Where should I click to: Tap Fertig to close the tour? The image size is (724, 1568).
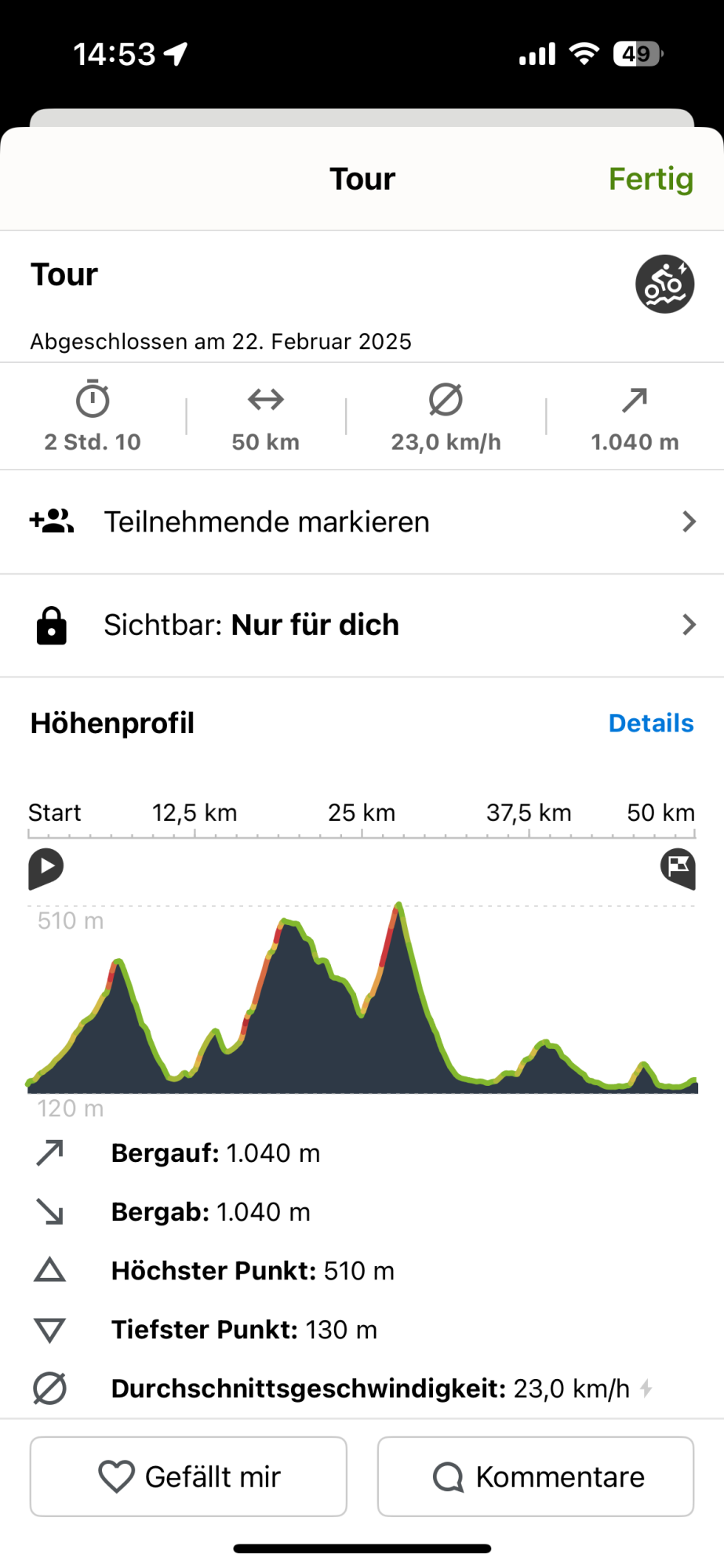[650, 179]
